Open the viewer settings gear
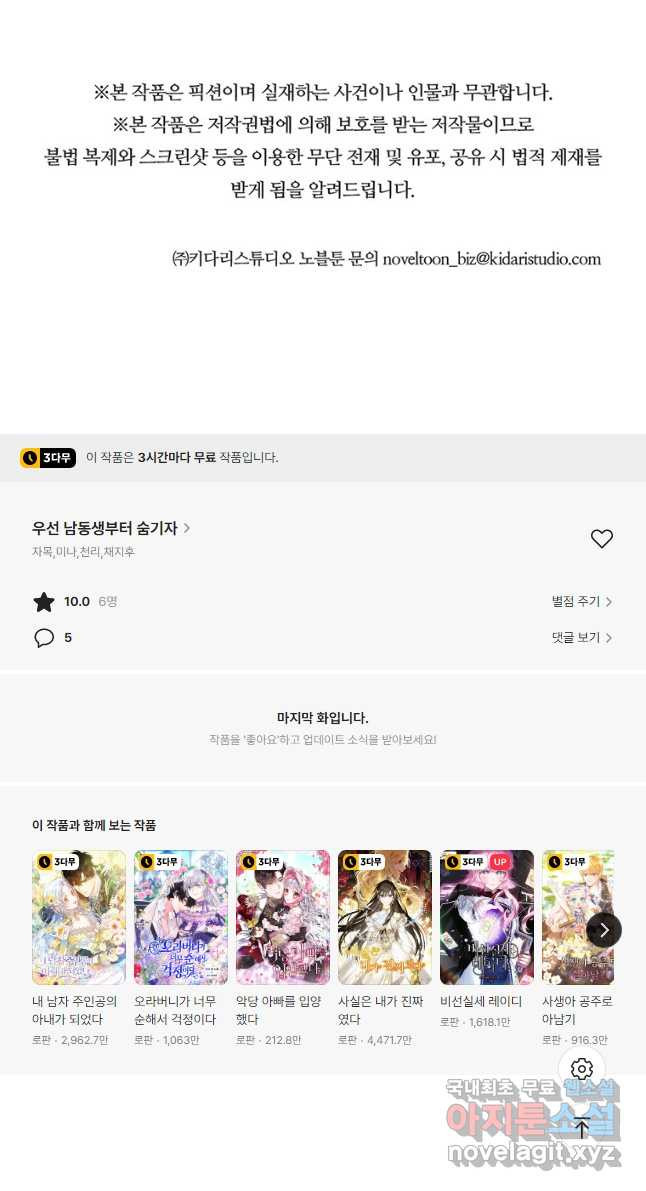Image resolution: width=646 pixels, height=1191 pixels. (x=582, y=1069)
